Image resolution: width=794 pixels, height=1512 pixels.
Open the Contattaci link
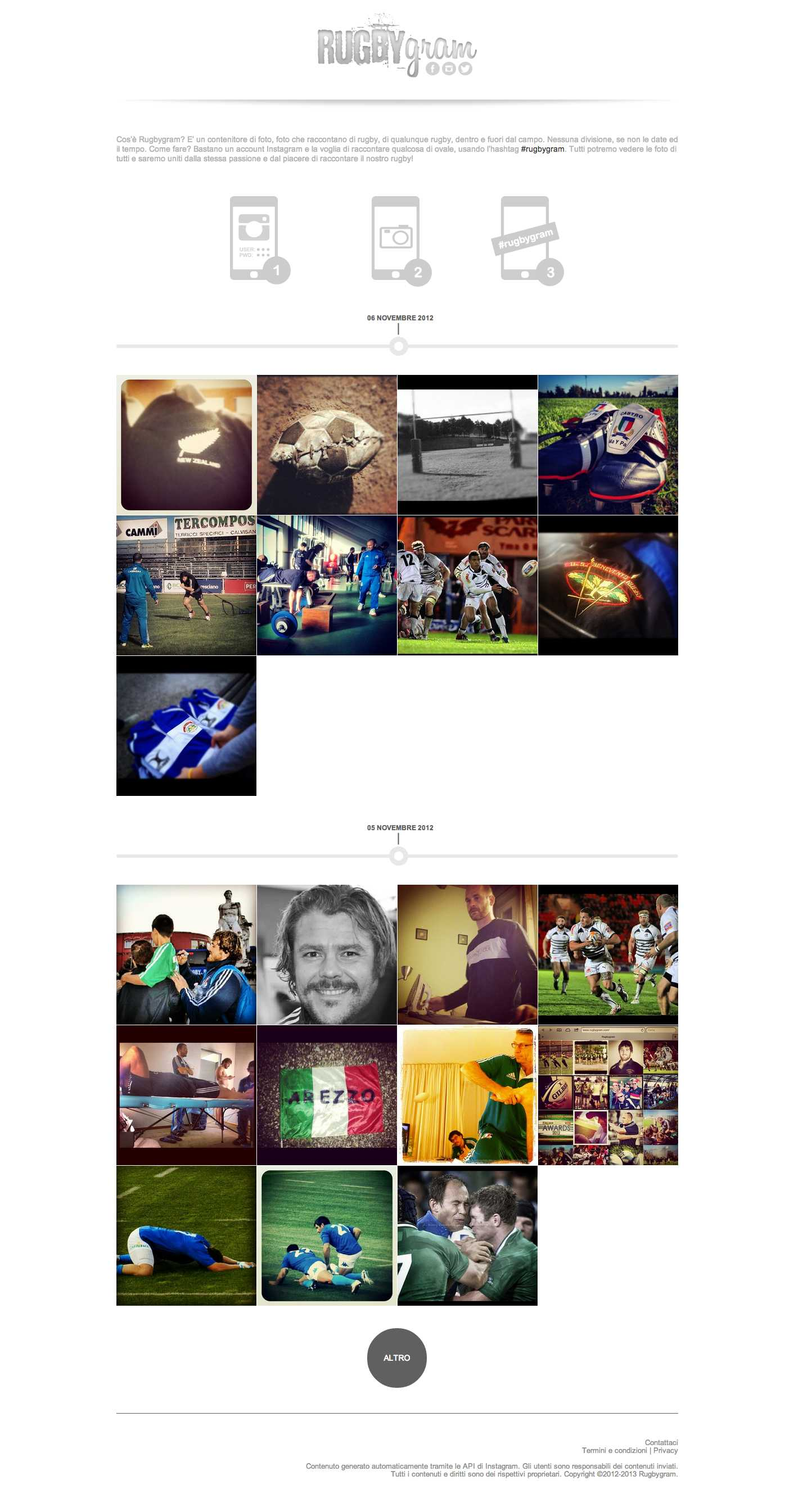(661, 1442)
